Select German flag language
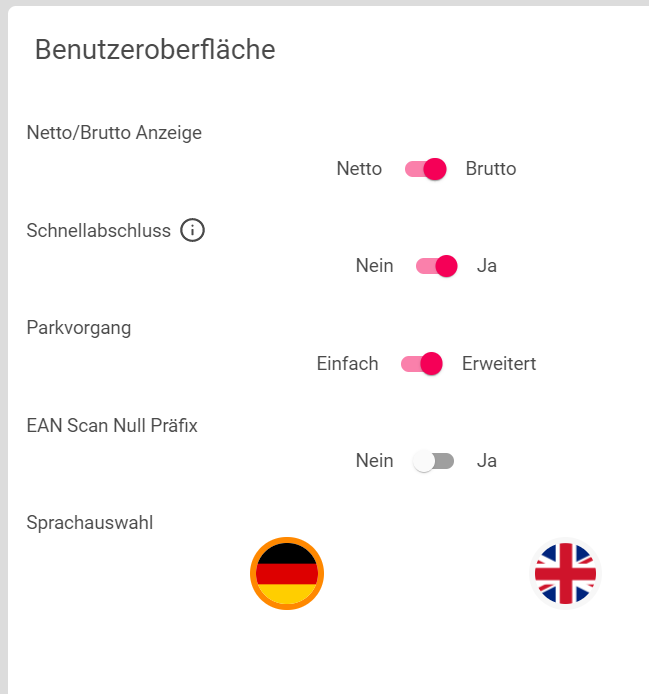Viewport: 649px width, 694px height. (287, 574)
